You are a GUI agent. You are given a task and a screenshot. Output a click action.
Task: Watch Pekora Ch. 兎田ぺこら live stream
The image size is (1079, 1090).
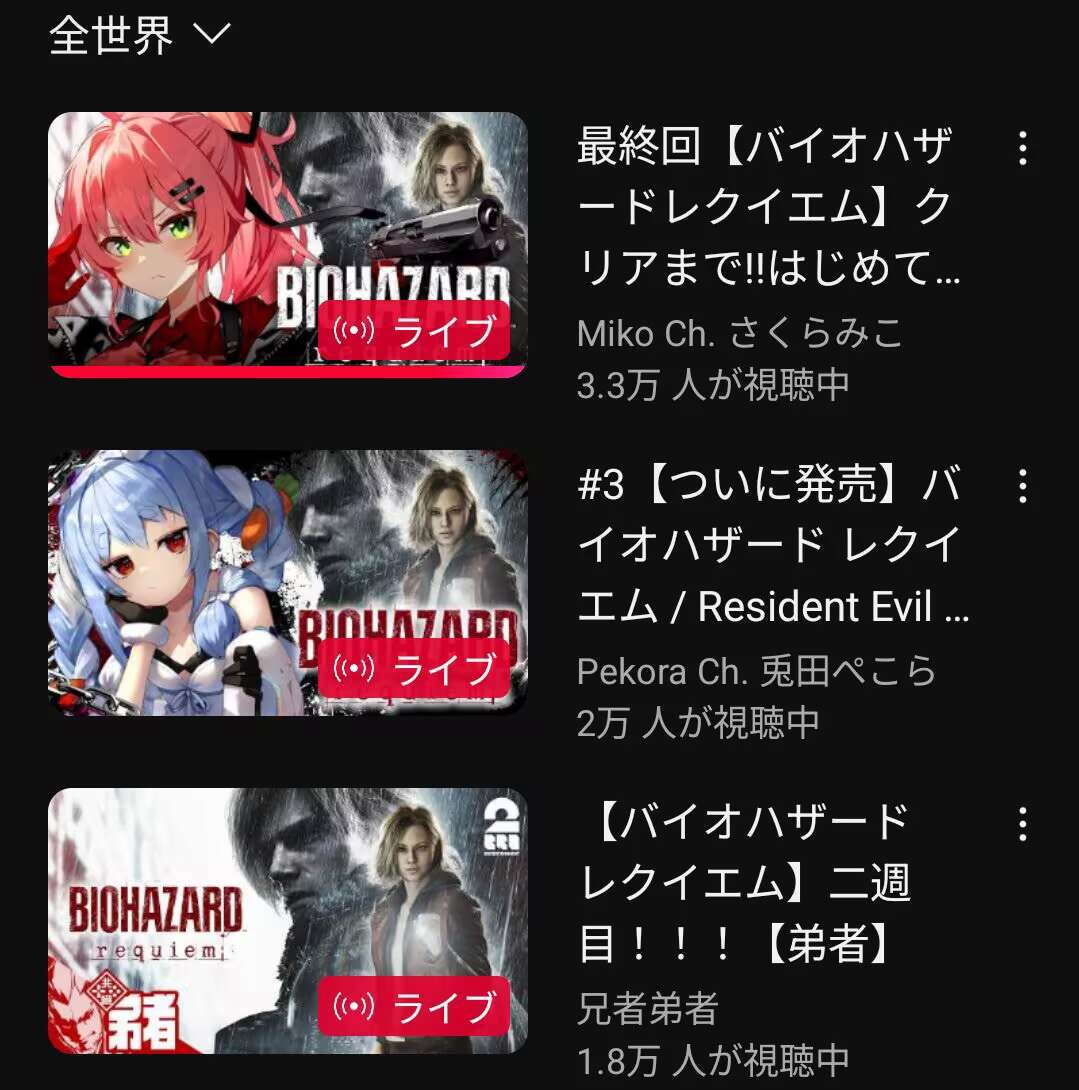[288, 582]
